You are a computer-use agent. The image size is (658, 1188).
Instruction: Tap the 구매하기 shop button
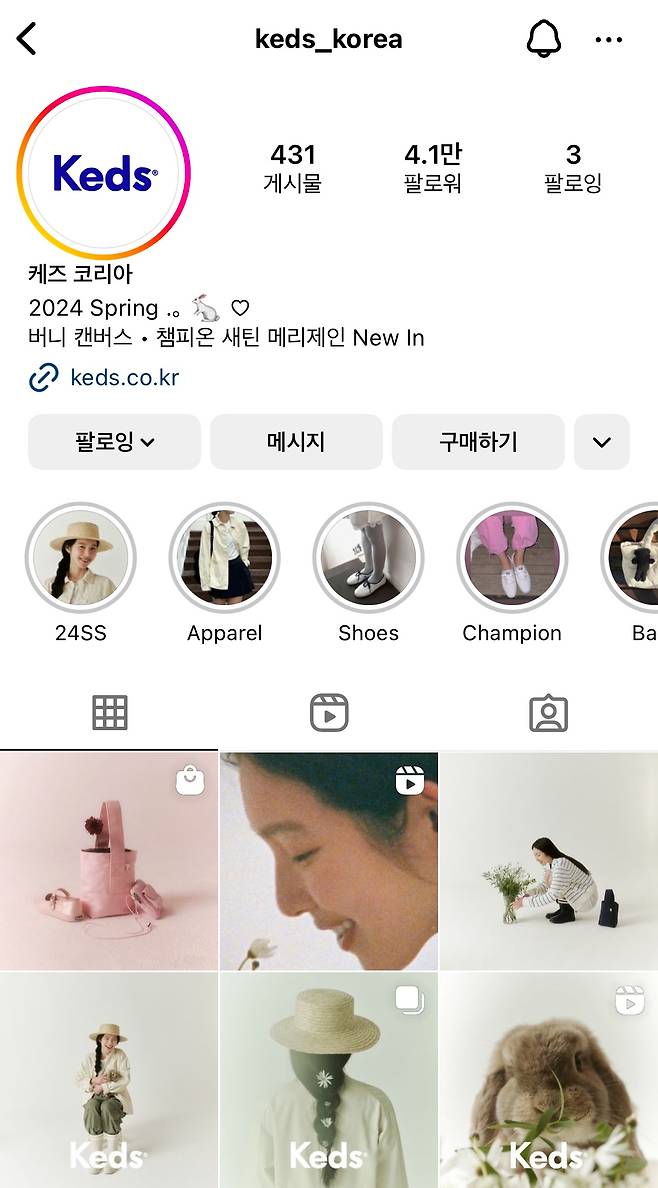tap(478, 442)
